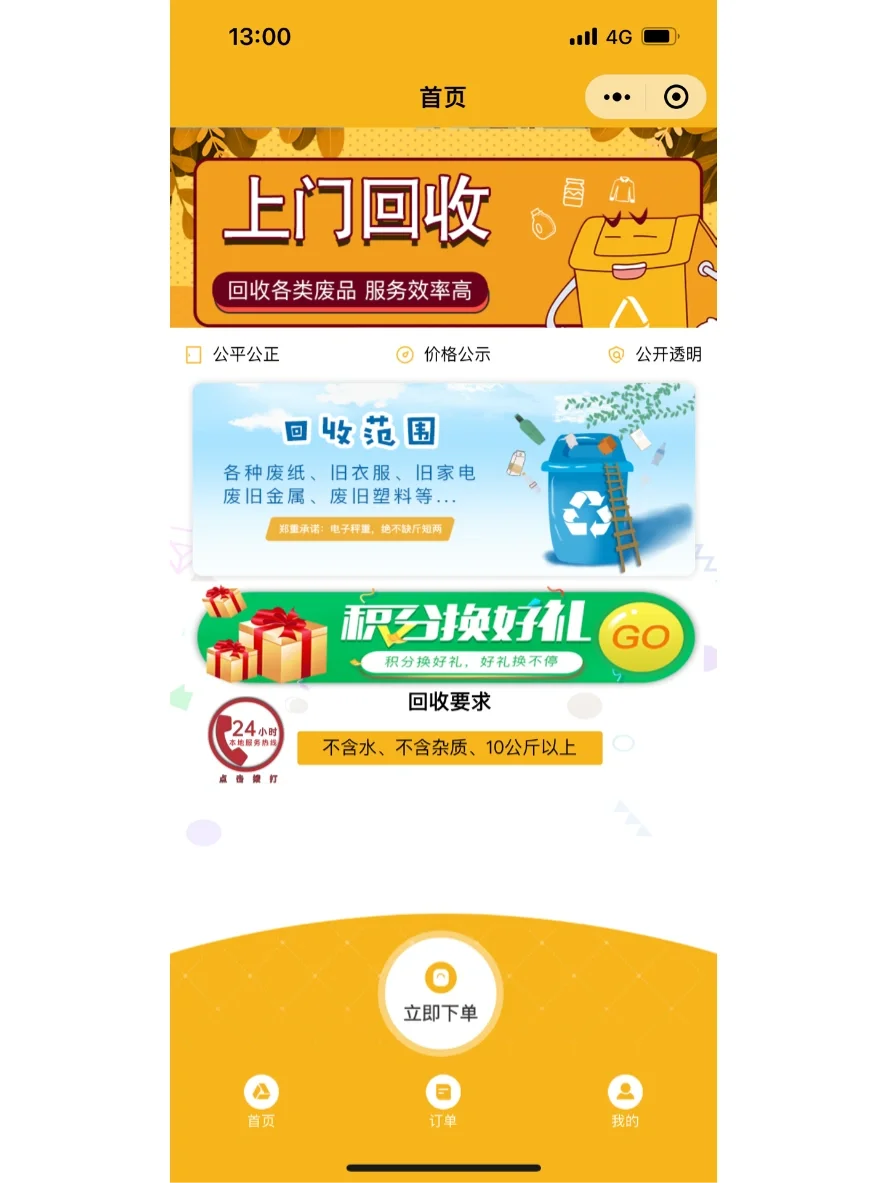The width and height of the screenshot is (887, 1183).
Task: Switch to the 我的 tab
Action: tap(625, 1102)
